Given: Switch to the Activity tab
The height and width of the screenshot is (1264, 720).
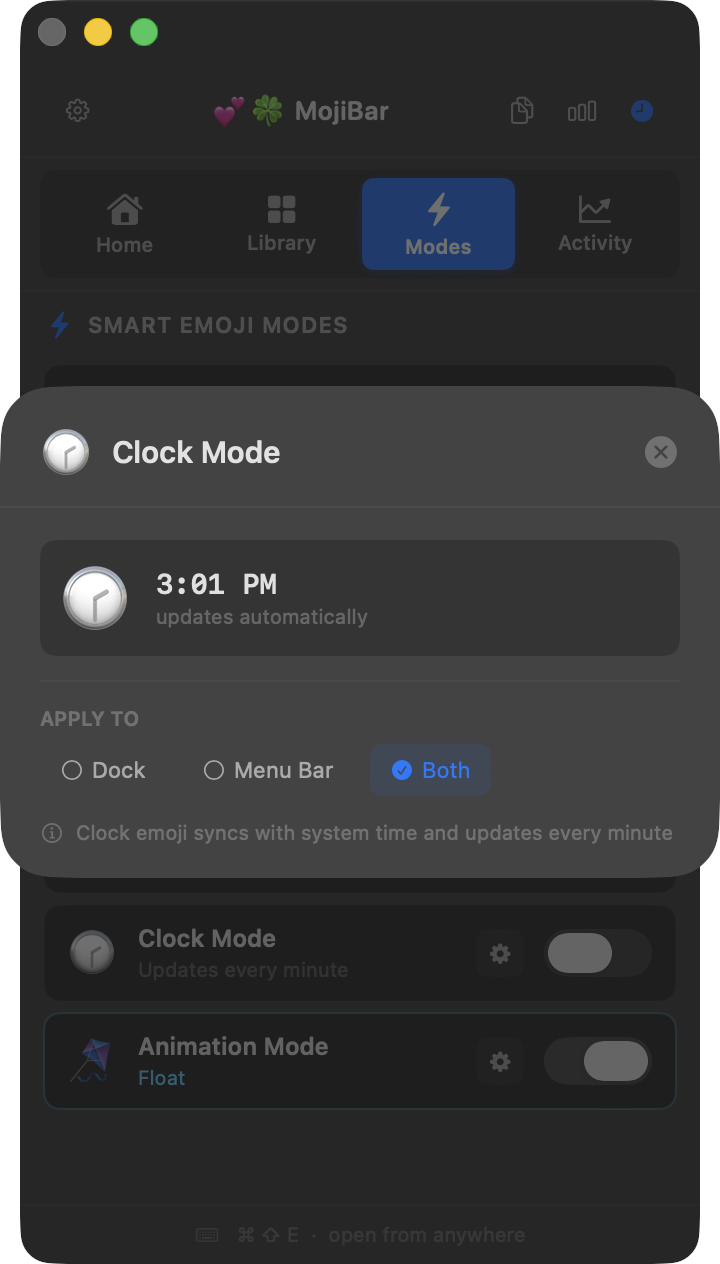Looking at the screenshot, I should pos(594,223).
